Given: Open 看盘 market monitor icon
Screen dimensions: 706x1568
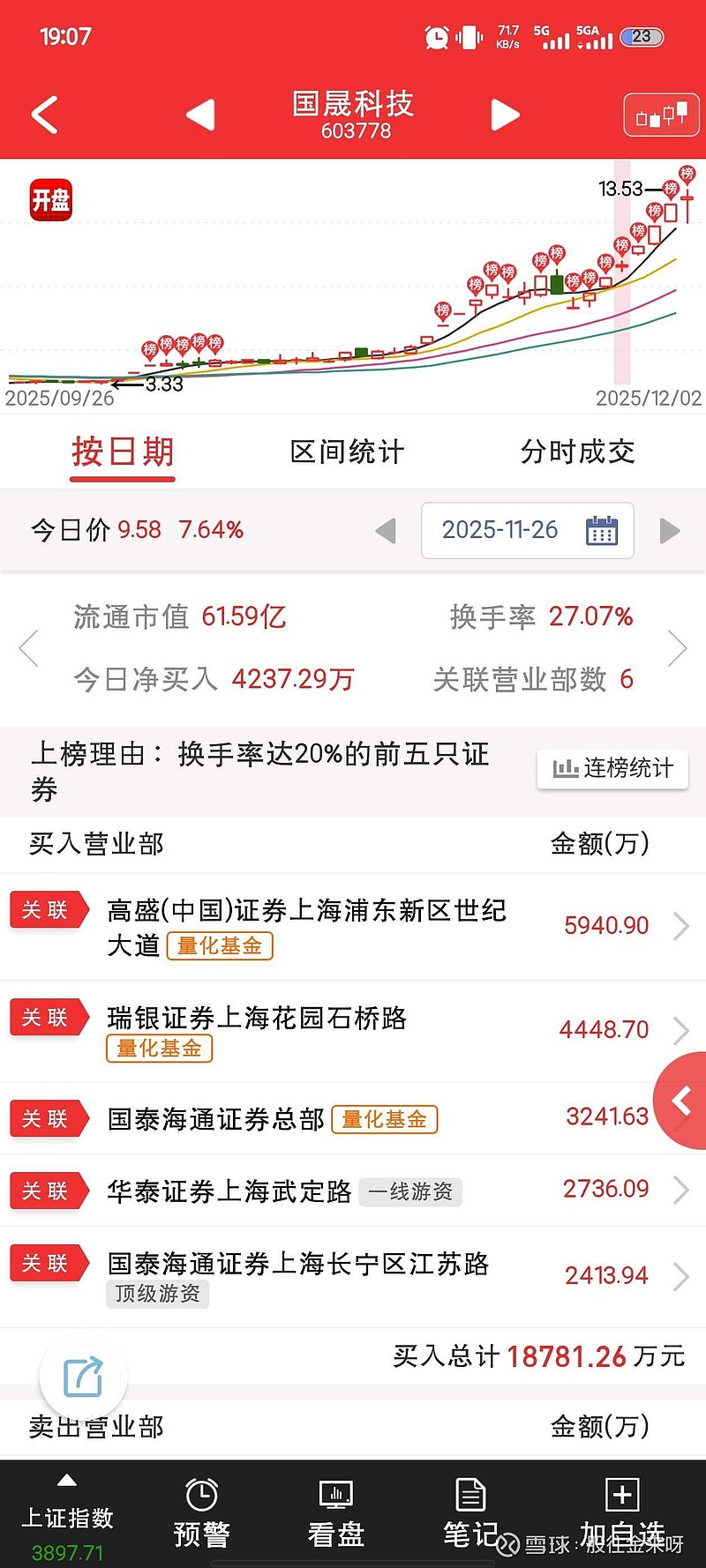Looking at the screenshot, I should (x=334, y=1512).
